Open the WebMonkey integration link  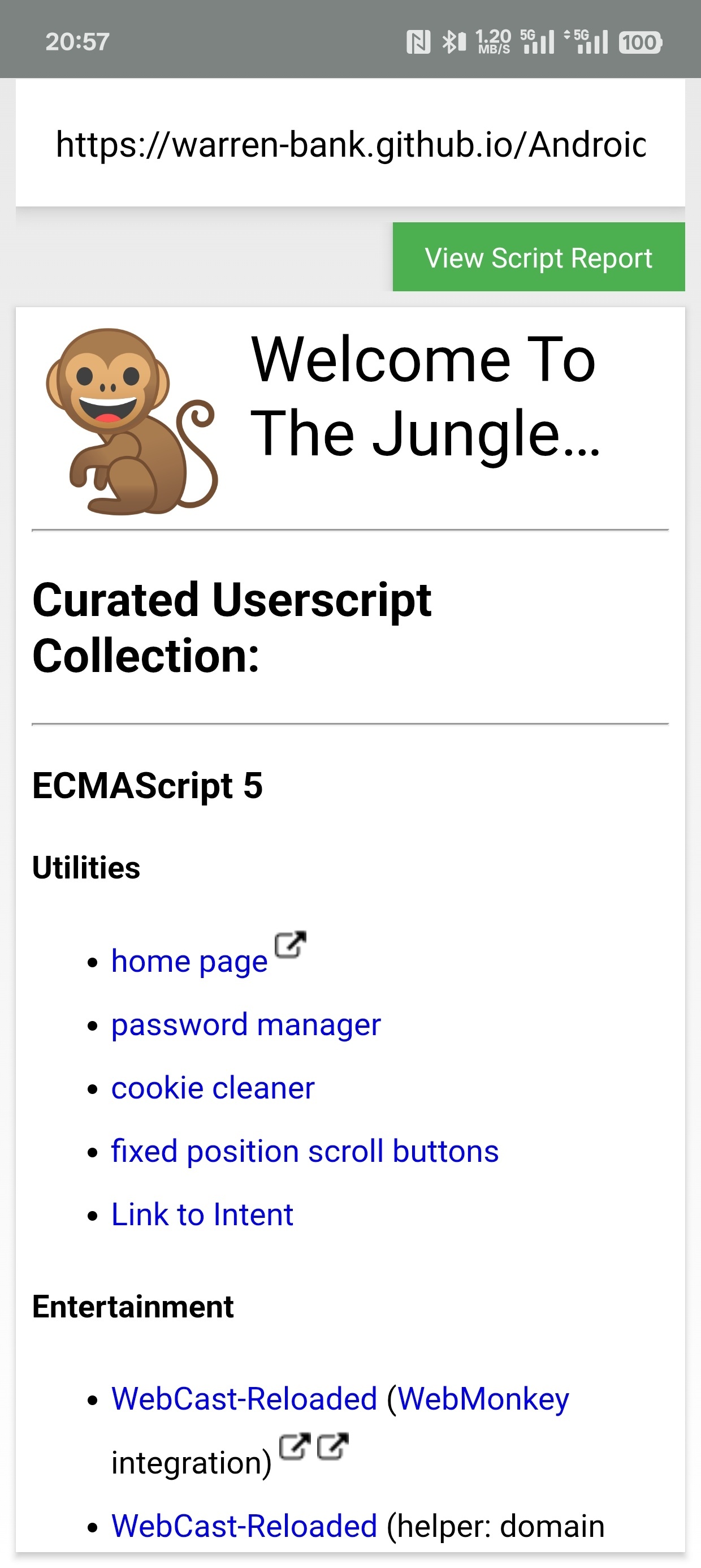point(484,1399)
